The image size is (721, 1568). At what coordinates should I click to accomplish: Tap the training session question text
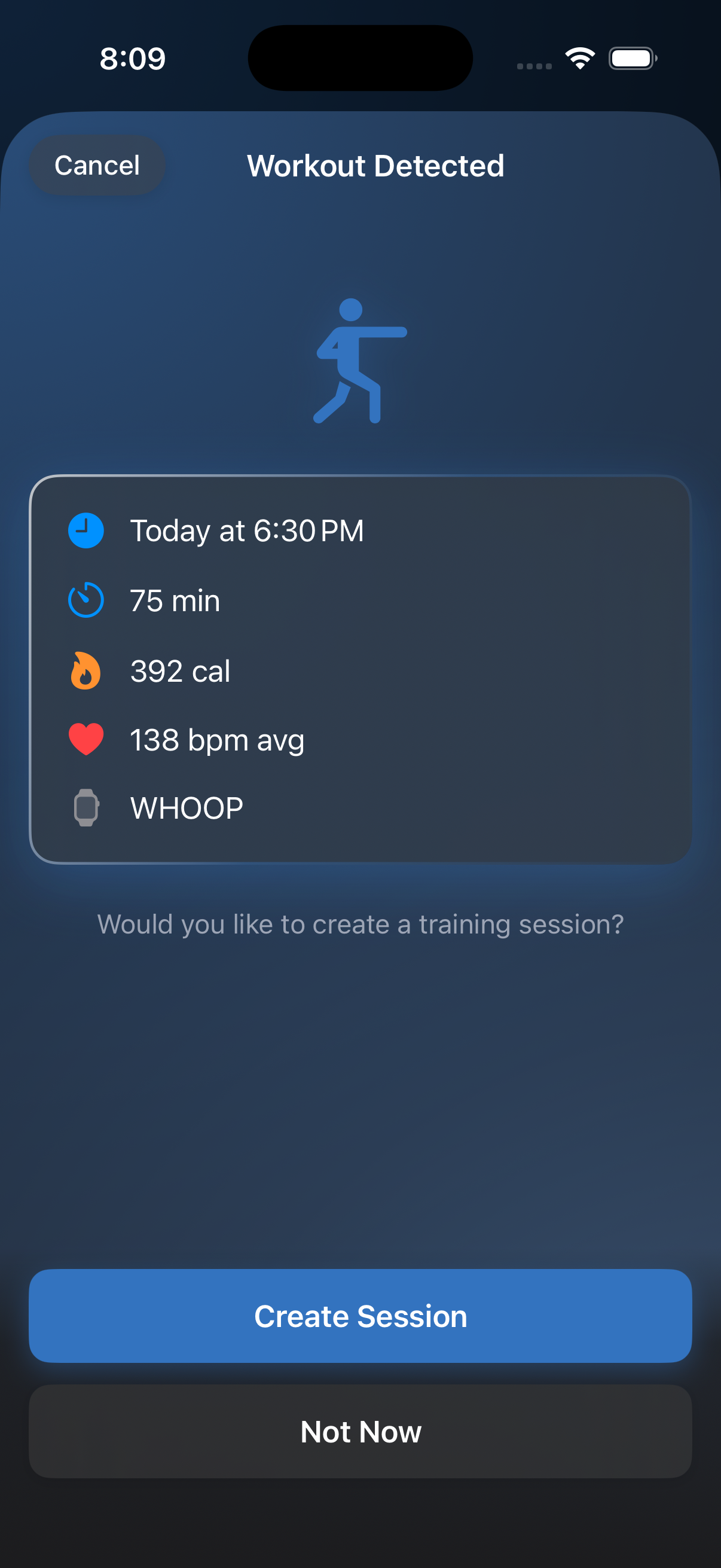[360, 924]
